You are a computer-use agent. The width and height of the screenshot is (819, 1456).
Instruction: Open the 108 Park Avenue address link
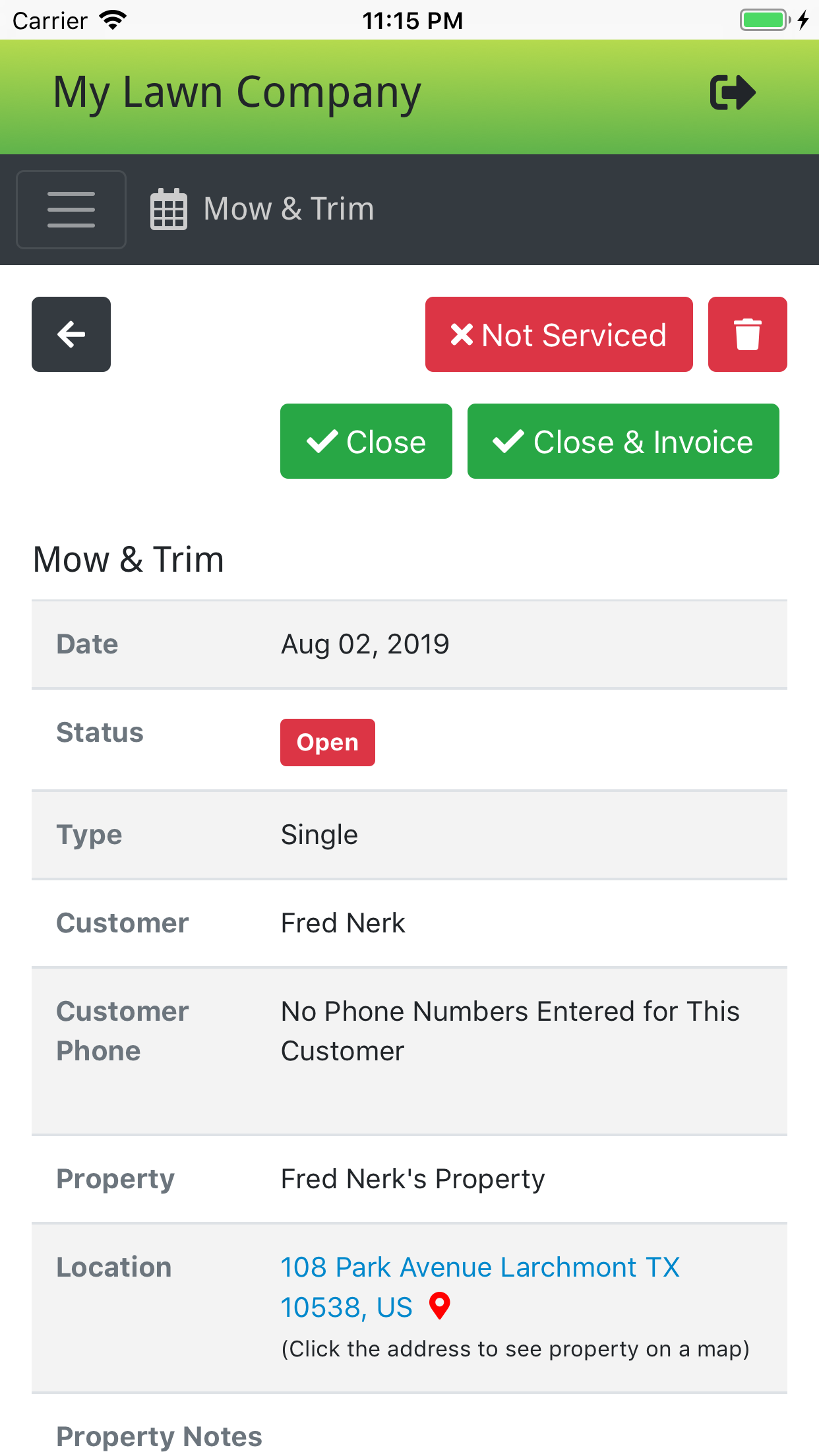(479, 1267)
